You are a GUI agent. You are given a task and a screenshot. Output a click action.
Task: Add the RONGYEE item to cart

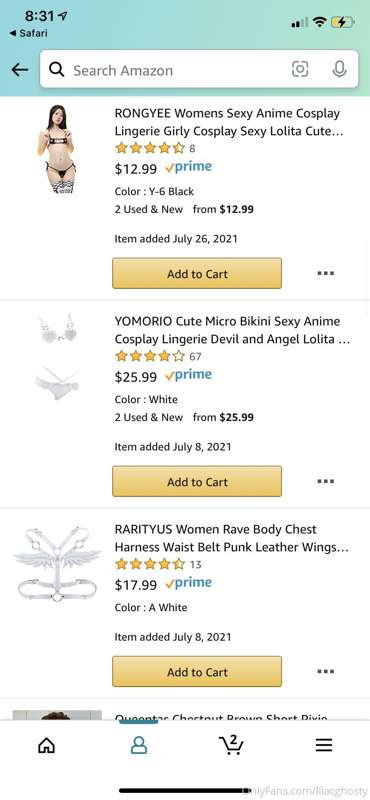point(197,273)
